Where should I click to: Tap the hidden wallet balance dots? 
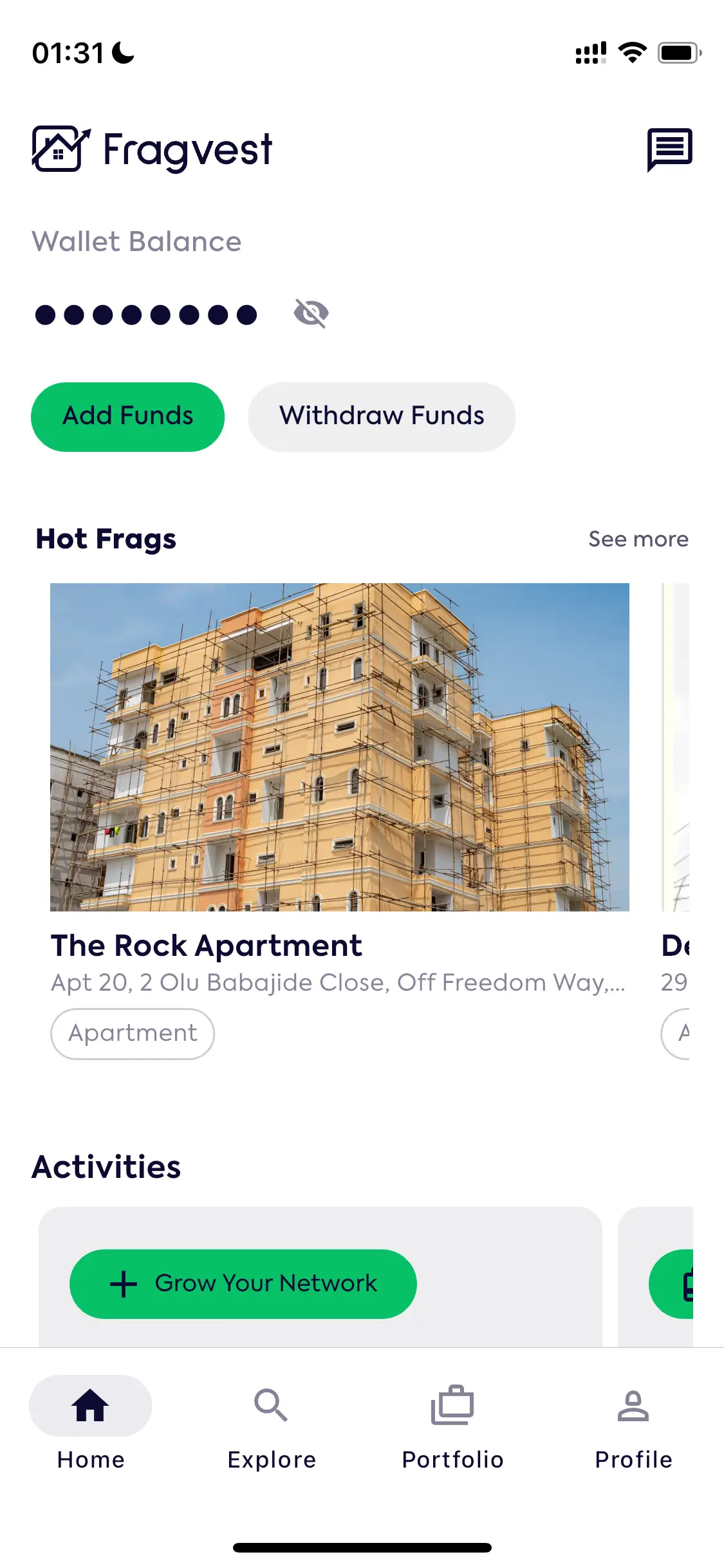click(x=146, y=314)
